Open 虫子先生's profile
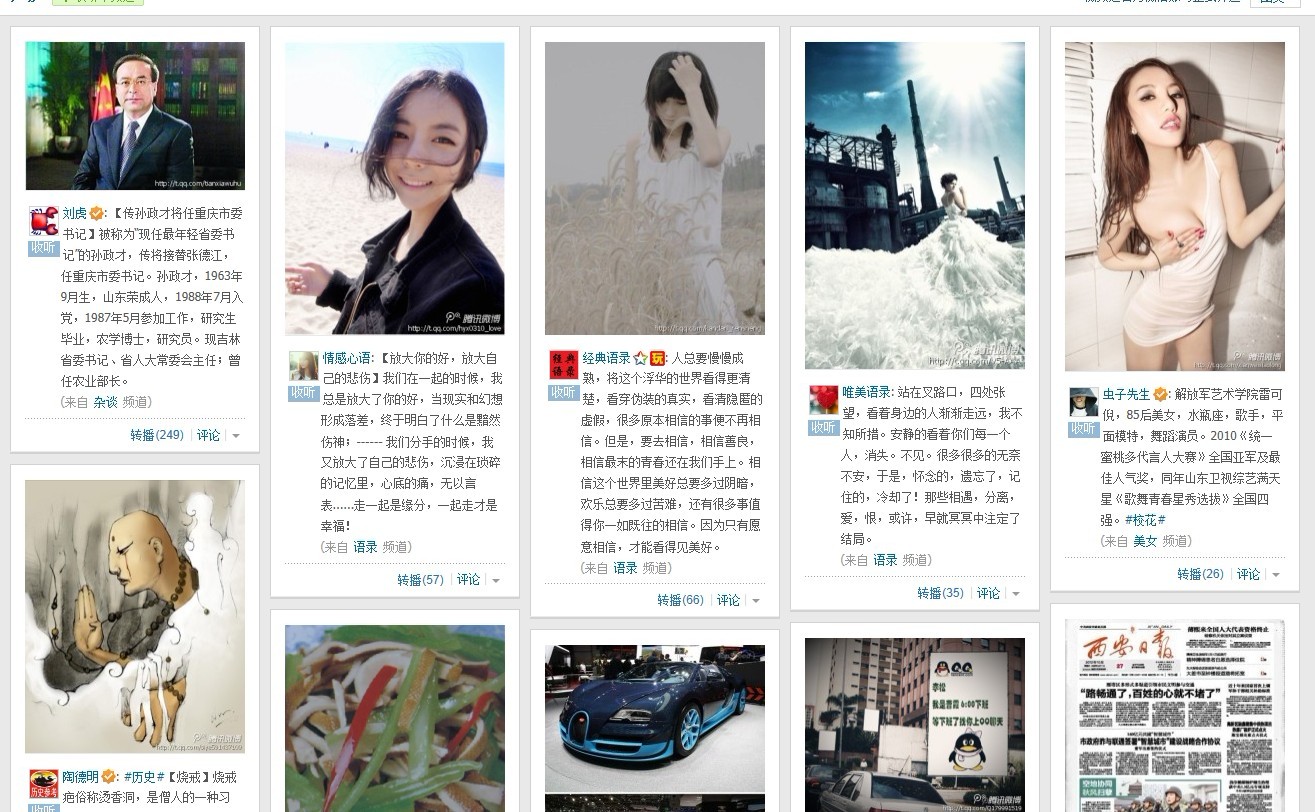 point(1126,394)
